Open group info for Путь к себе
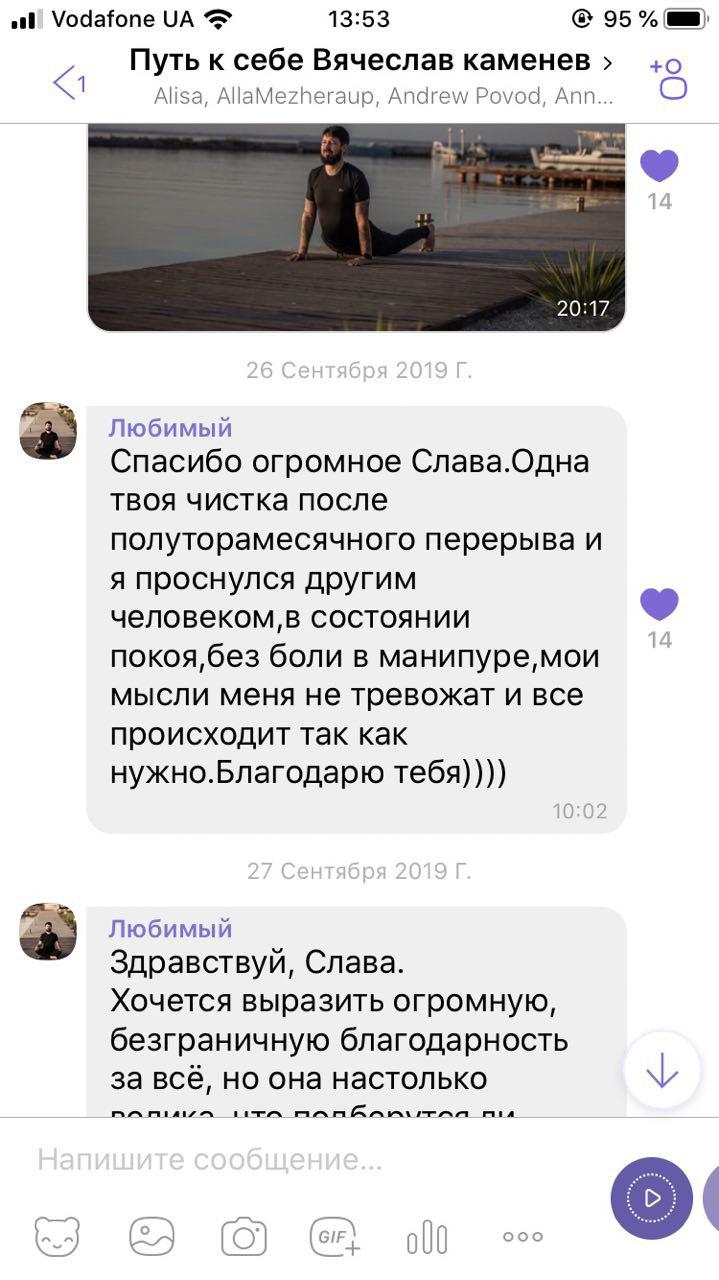The width and height of the screenshot is (719, 1280). click(x=371, y=62)
